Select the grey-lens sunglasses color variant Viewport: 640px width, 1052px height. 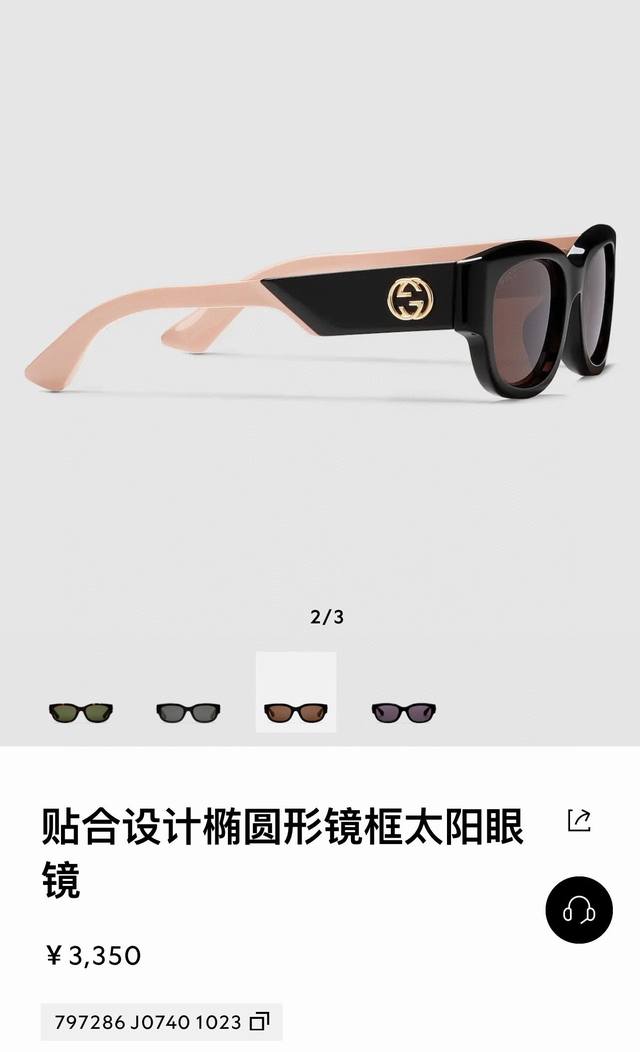coord(188,712)
